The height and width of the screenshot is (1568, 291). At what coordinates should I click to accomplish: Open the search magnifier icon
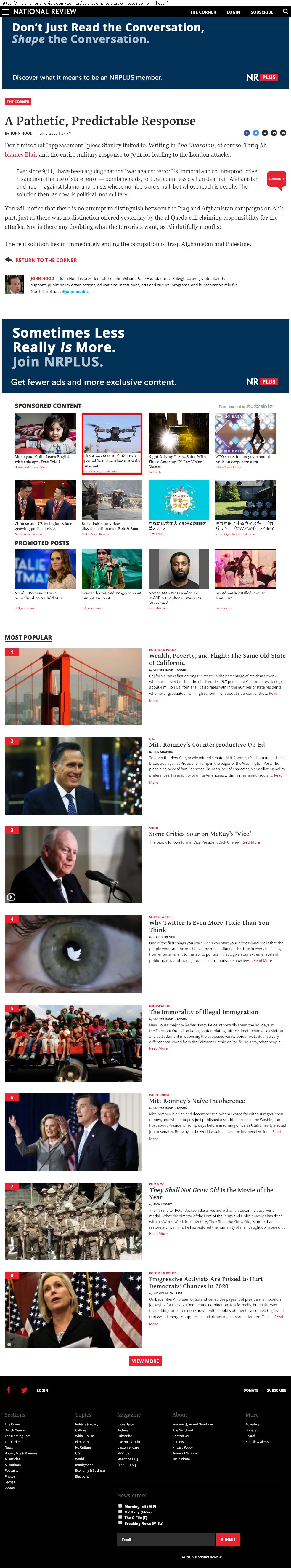(285, 12)
